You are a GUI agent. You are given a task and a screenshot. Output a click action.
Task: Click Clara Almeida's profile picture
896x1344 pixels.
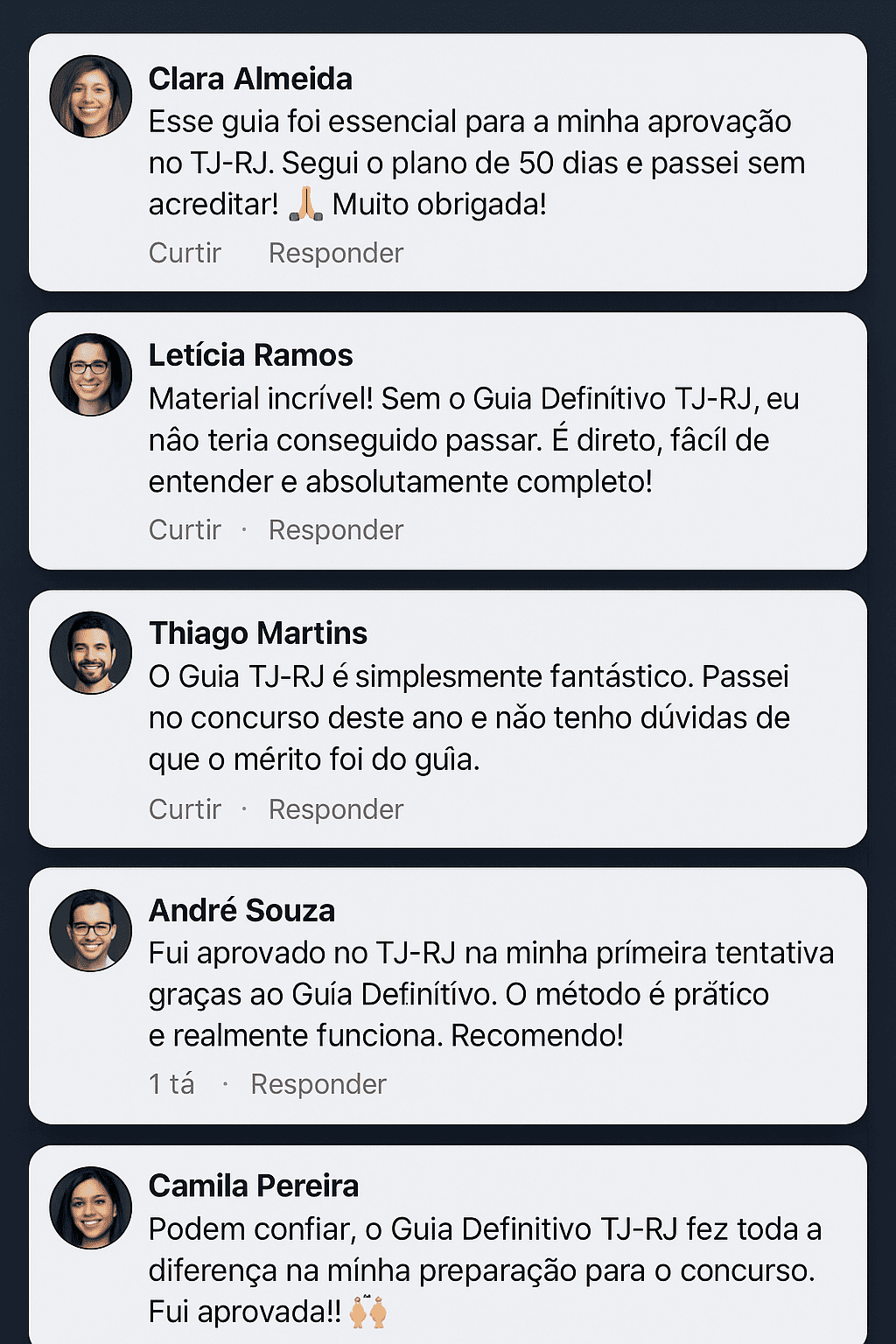[x=90, y=94]
